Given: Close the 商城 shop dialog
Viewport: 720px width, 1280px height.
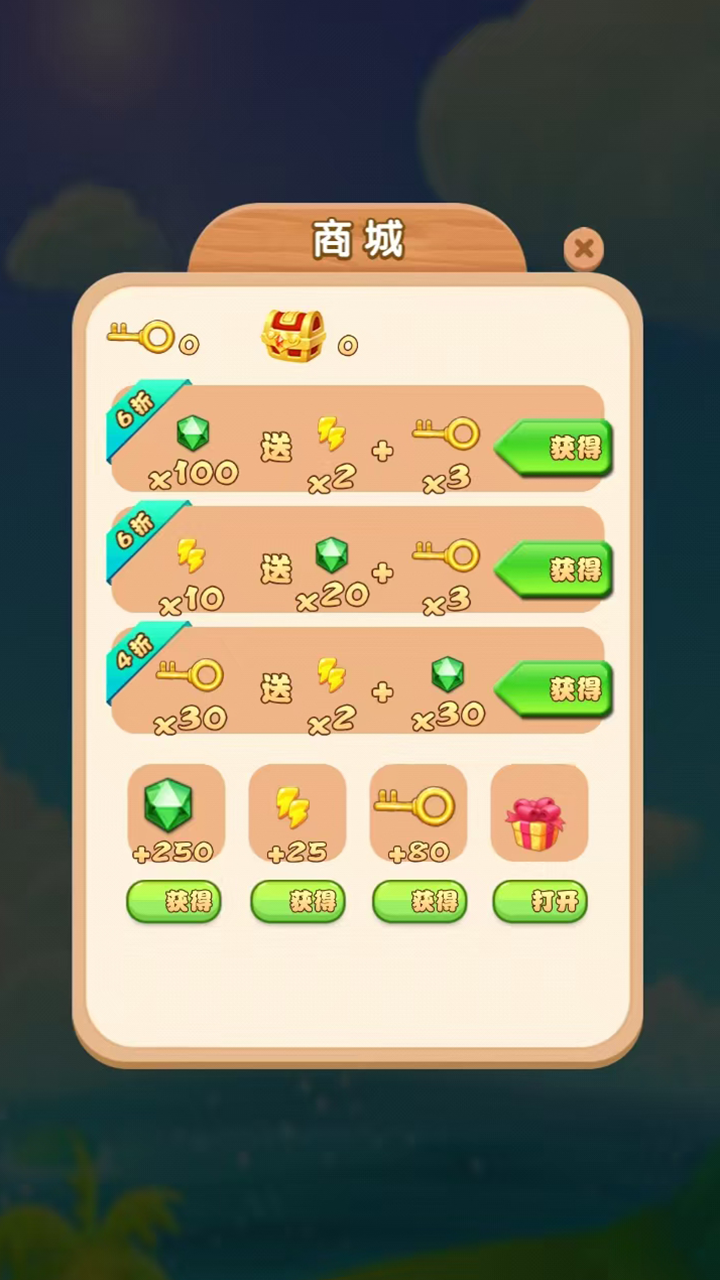Looking at the screenshot, I should (x=583, y=248).
